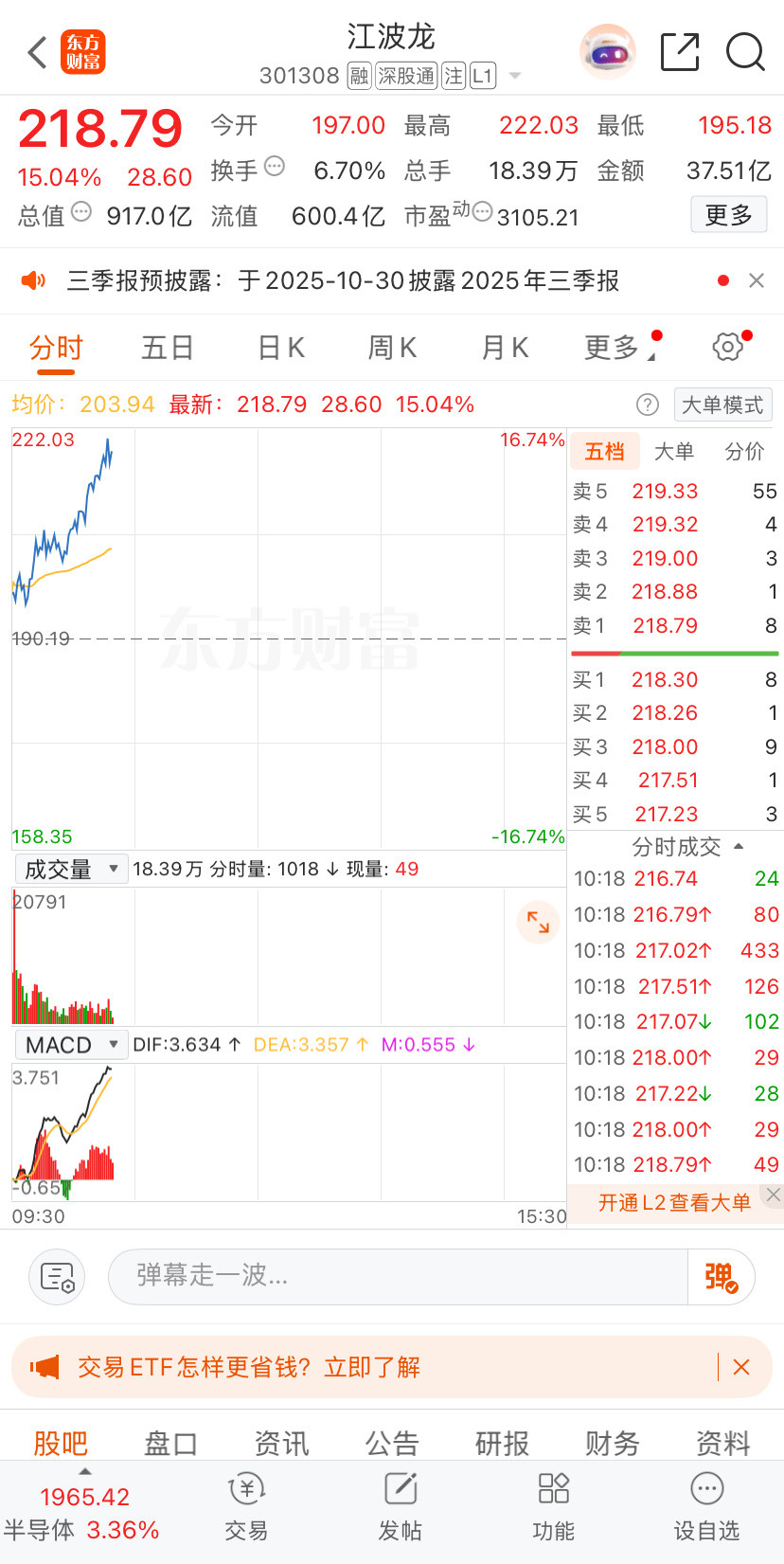Open the search magnifier
784x1564 pixels.
[x=745, y=53]
